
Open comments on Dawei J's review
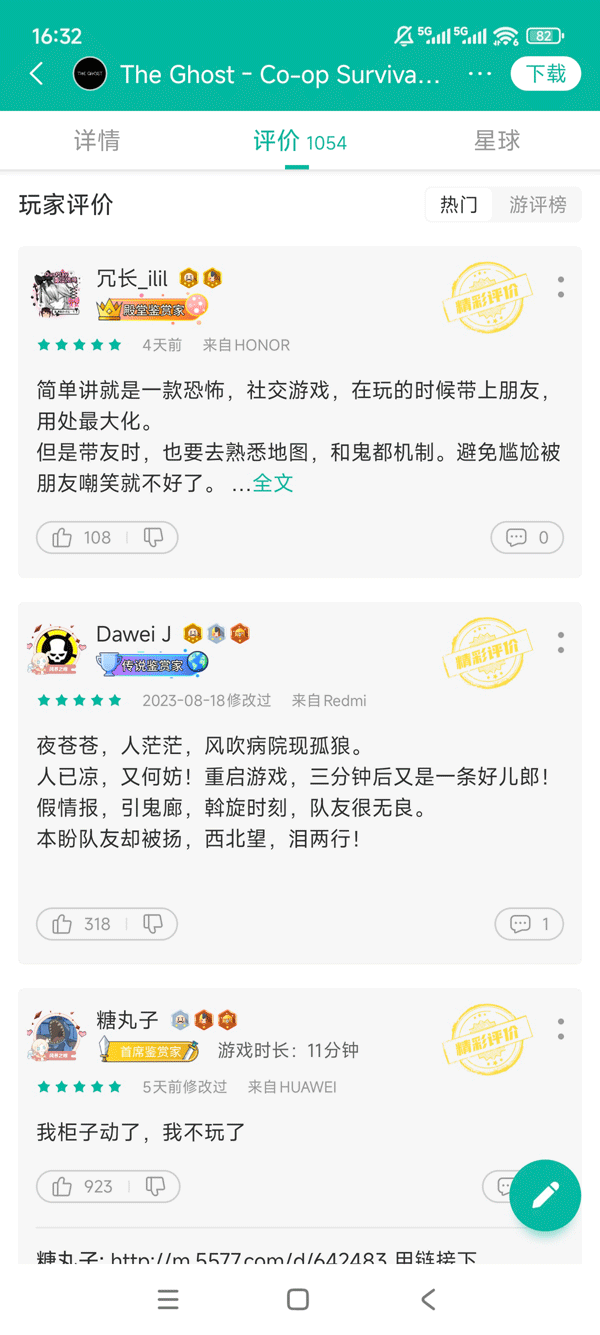point(529,924)
